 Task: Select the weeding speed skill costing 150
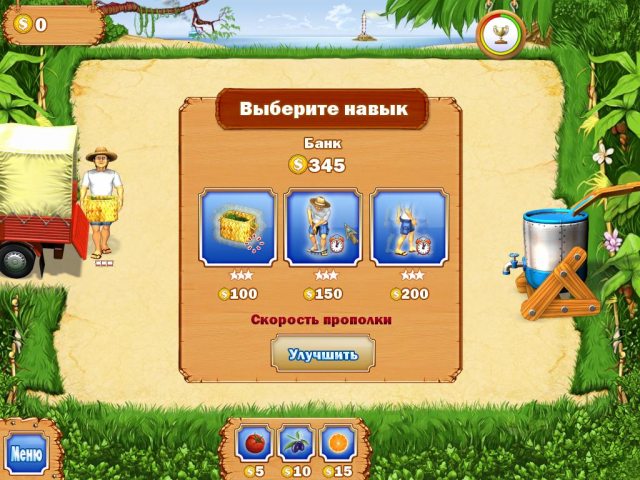(322, 227)
